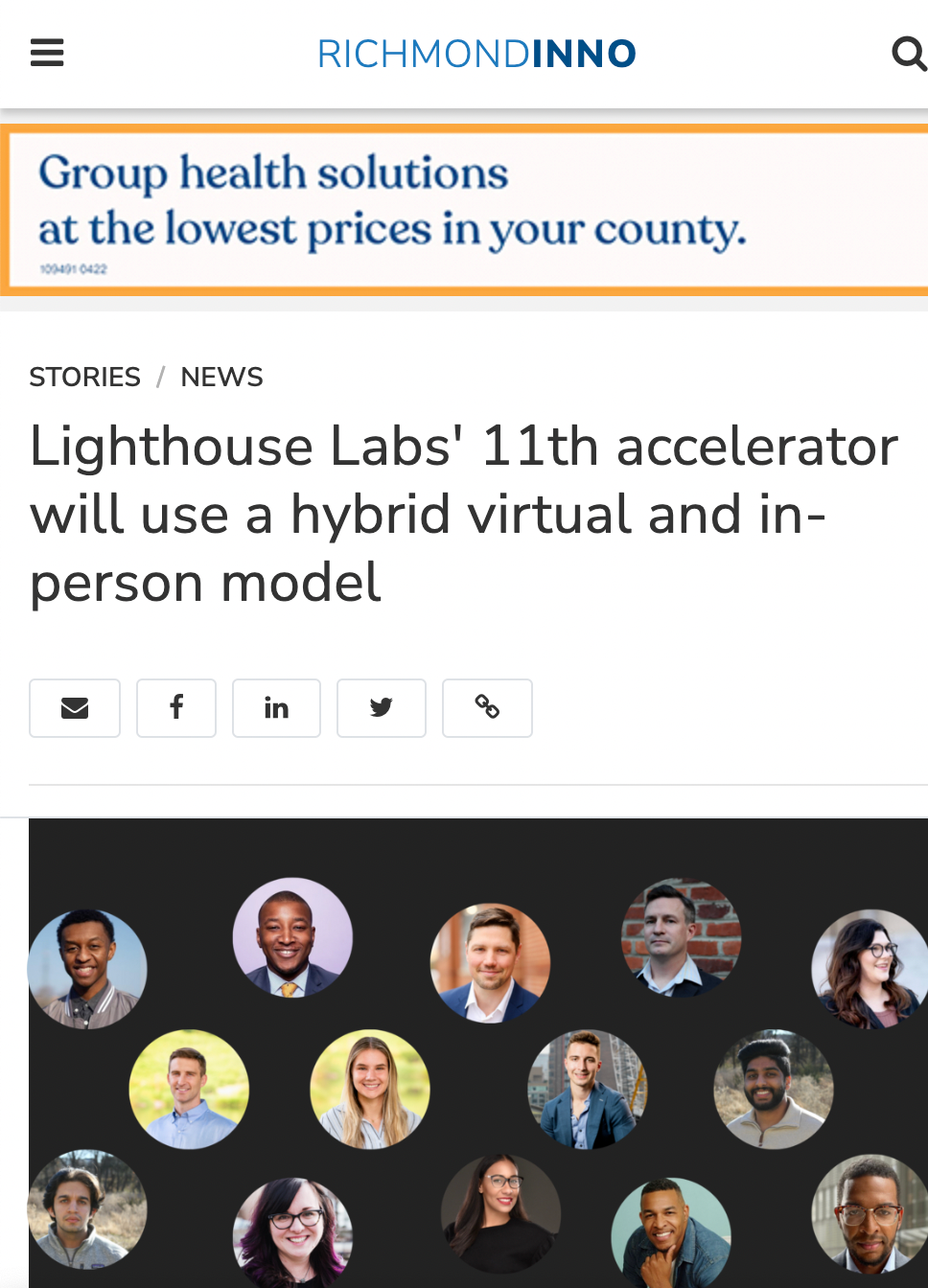Go to Richmond Inno homepage via logo
Screen dimensions: 928x1288
tap(476, 54)
